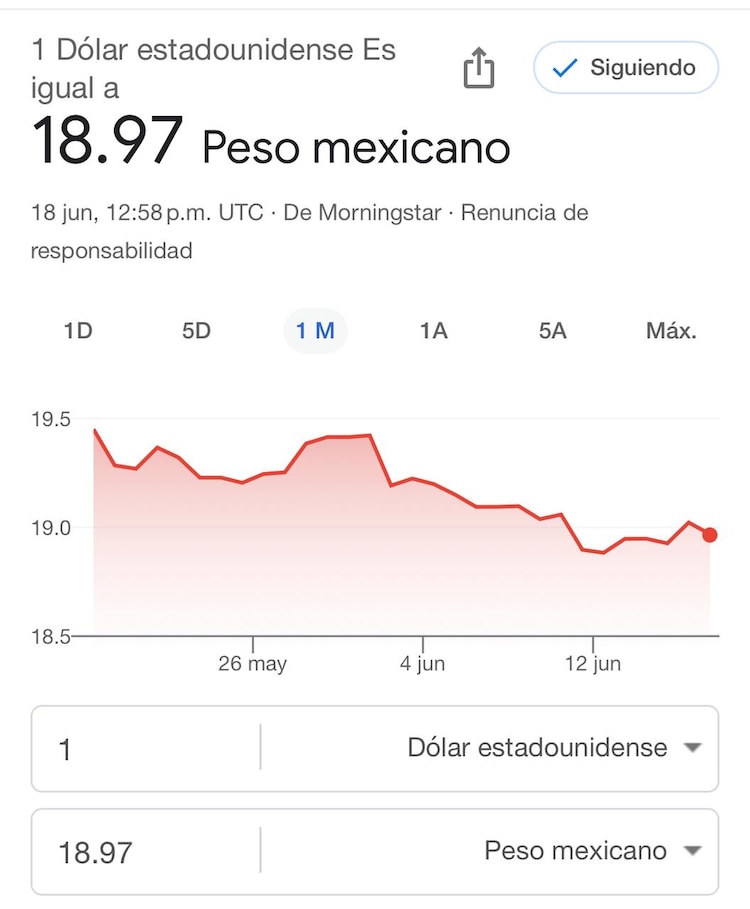Click the checkmark inside the Siguiendo button

(x=563, y=68)
